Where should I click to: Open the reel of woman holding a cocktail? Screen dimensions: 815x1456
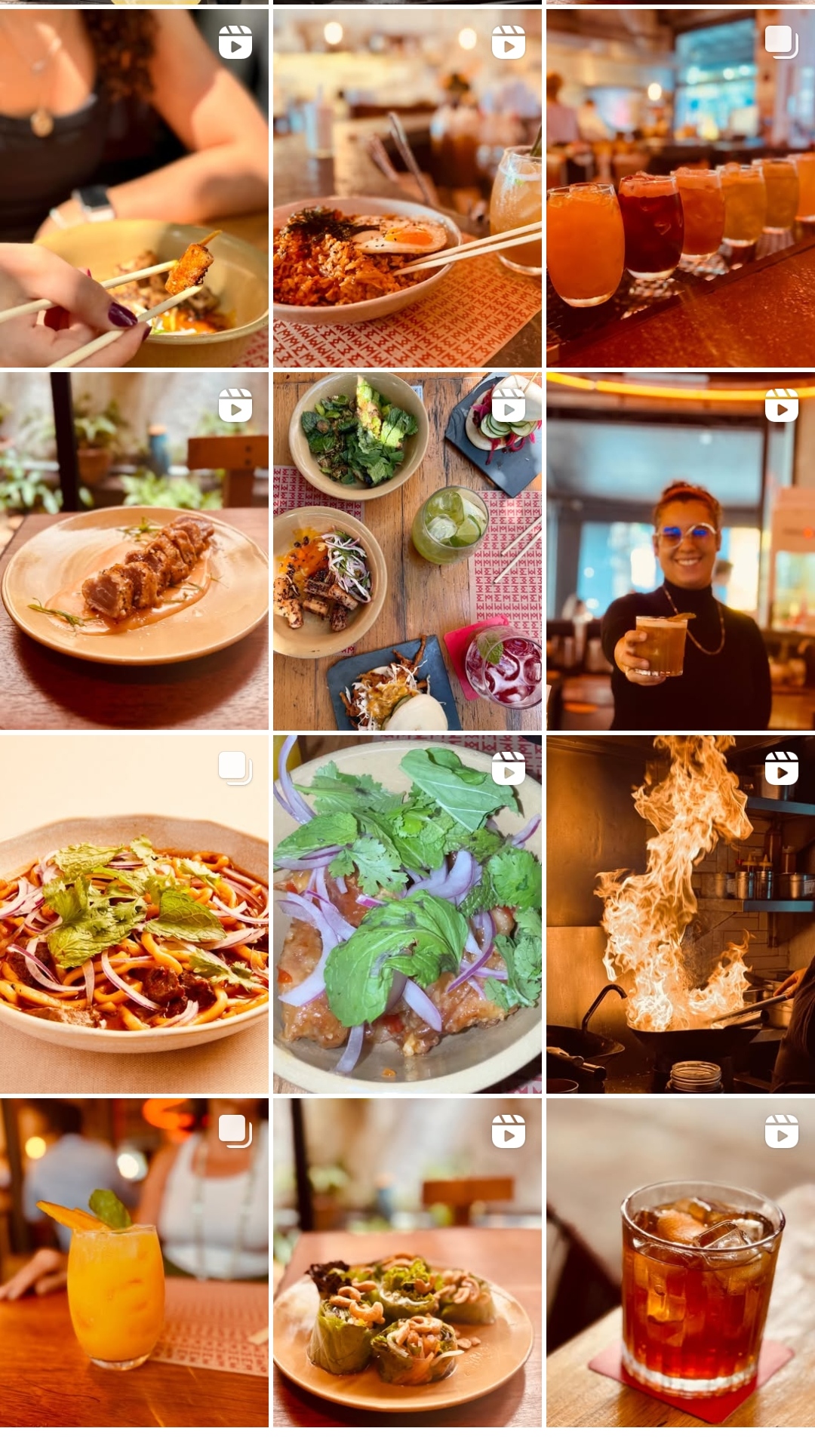tap(680, 551)
